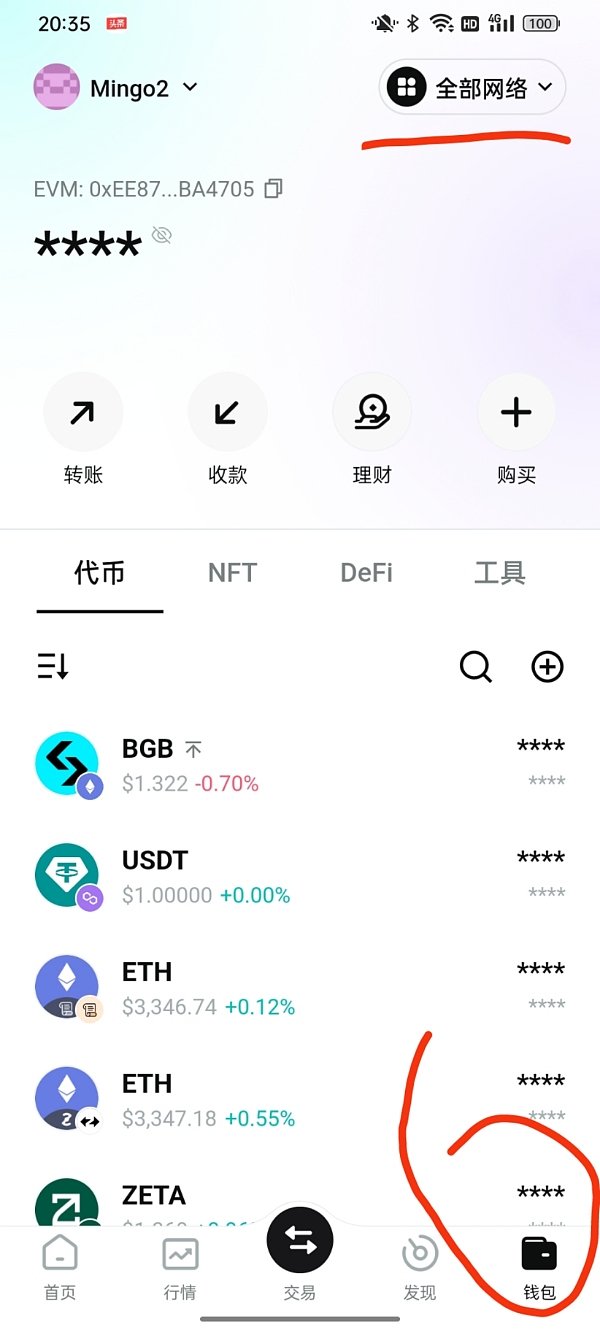Select the 工具 tab
Viewport: 600px width, 1333px height.
[499, 573]
